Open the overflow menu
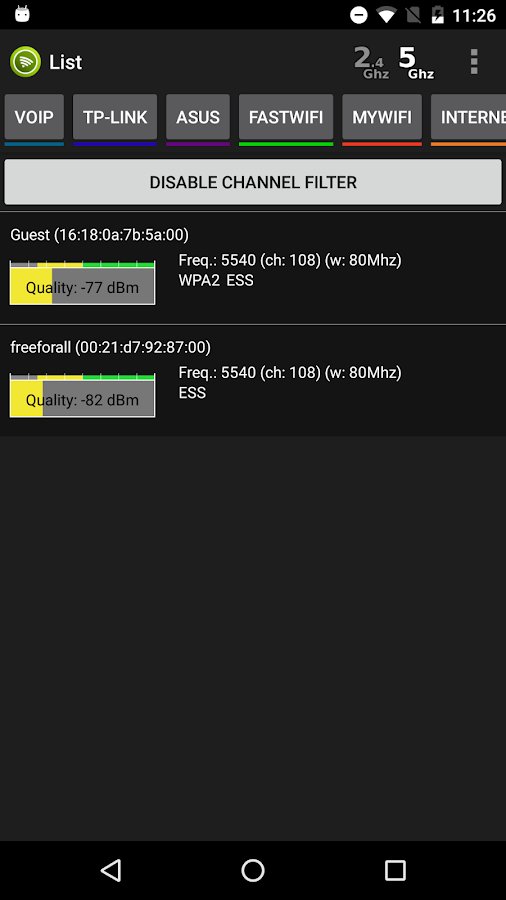This screenshot has height=900, width=506. (474, 61)
